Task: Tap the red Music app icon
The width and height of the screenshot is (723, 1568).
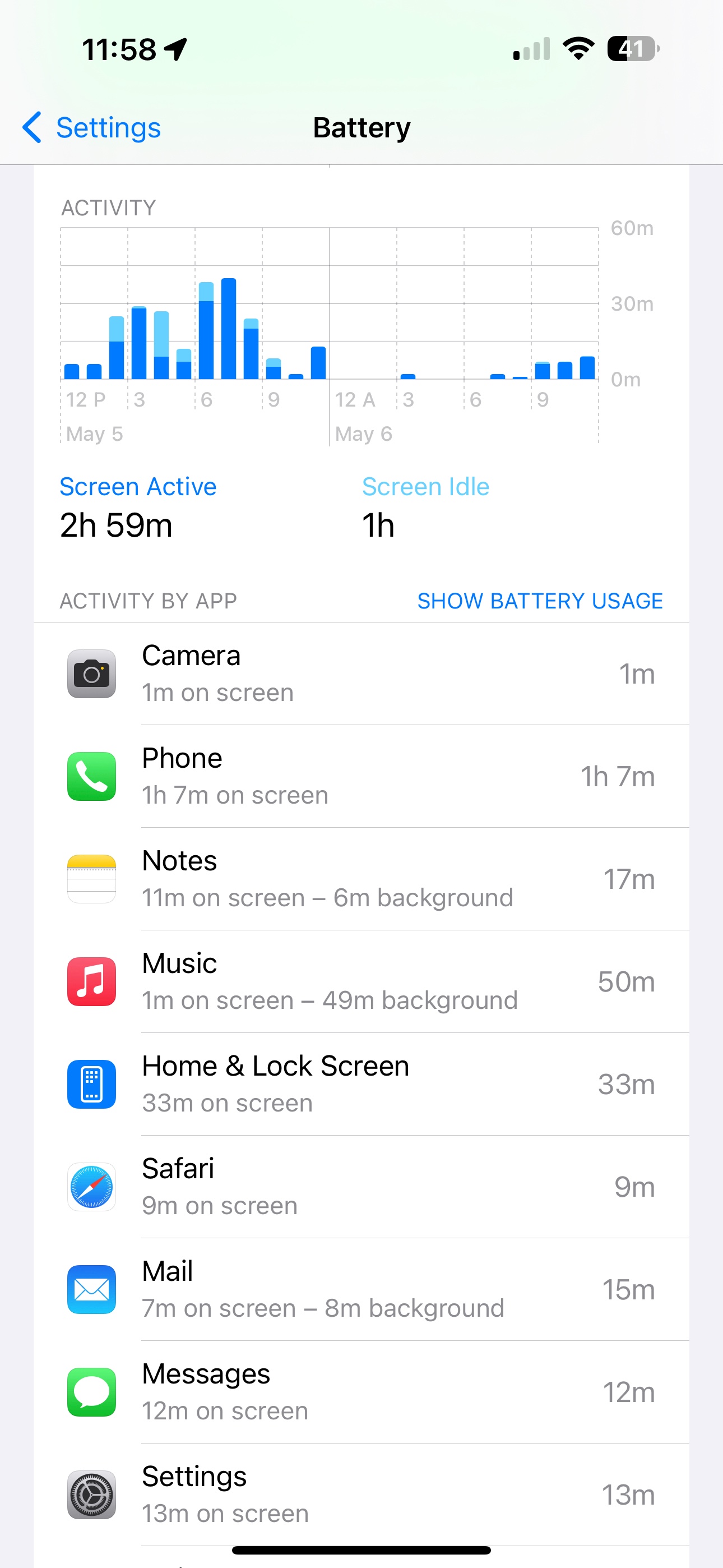Action: pyautogui.click(x=91, y=982)
